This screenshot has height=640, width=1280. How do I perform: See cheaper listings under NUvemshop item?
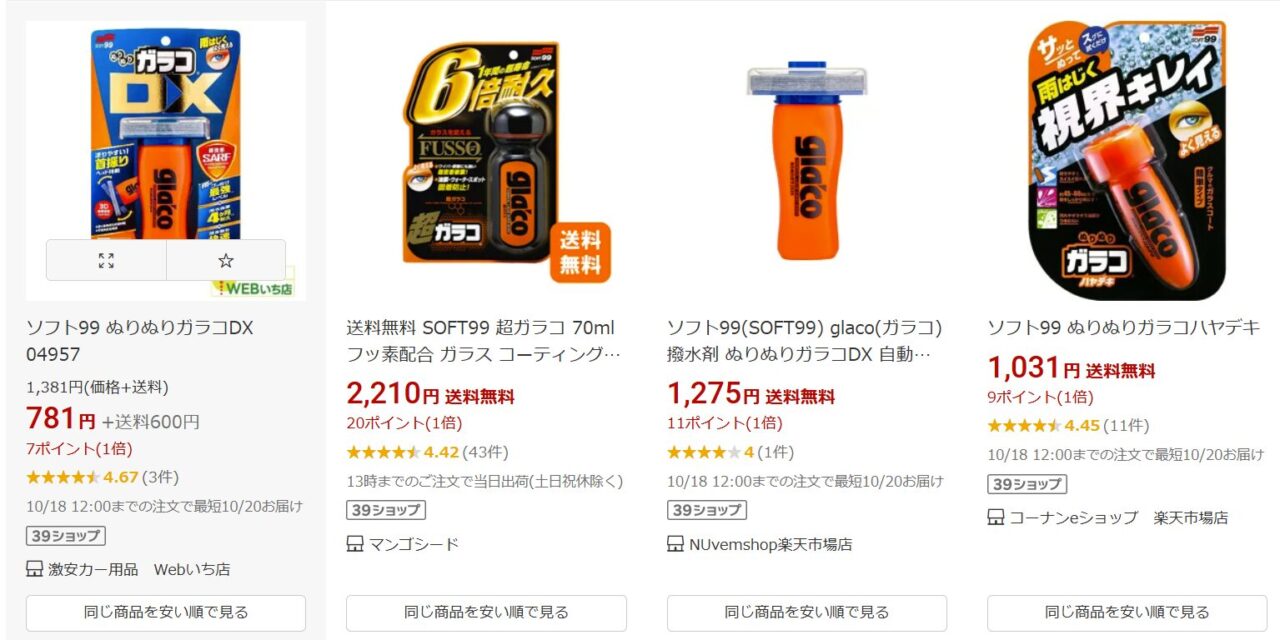click(x=806, y=613)
